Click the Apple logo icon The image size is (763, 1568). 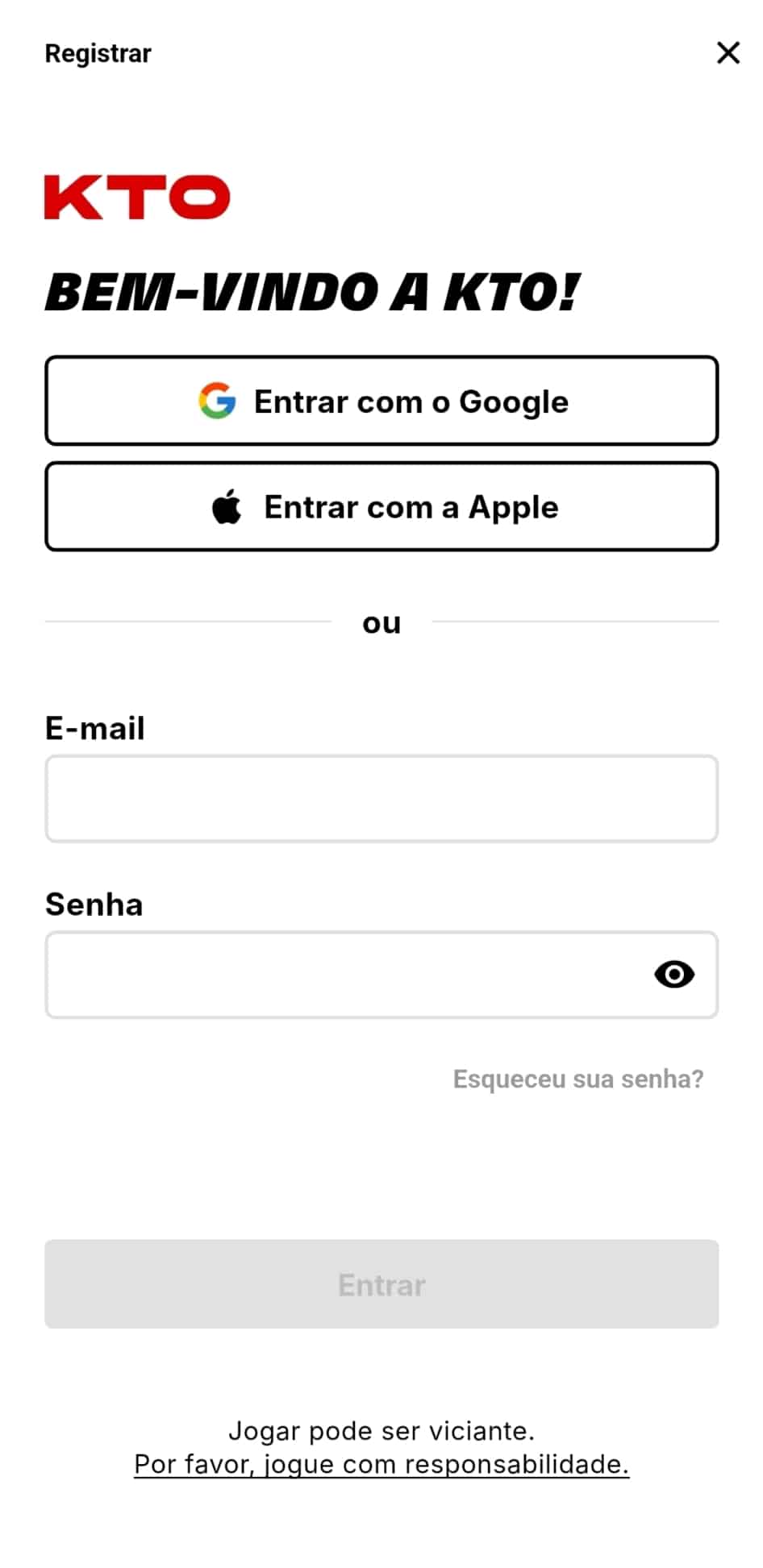click(228, 507)
